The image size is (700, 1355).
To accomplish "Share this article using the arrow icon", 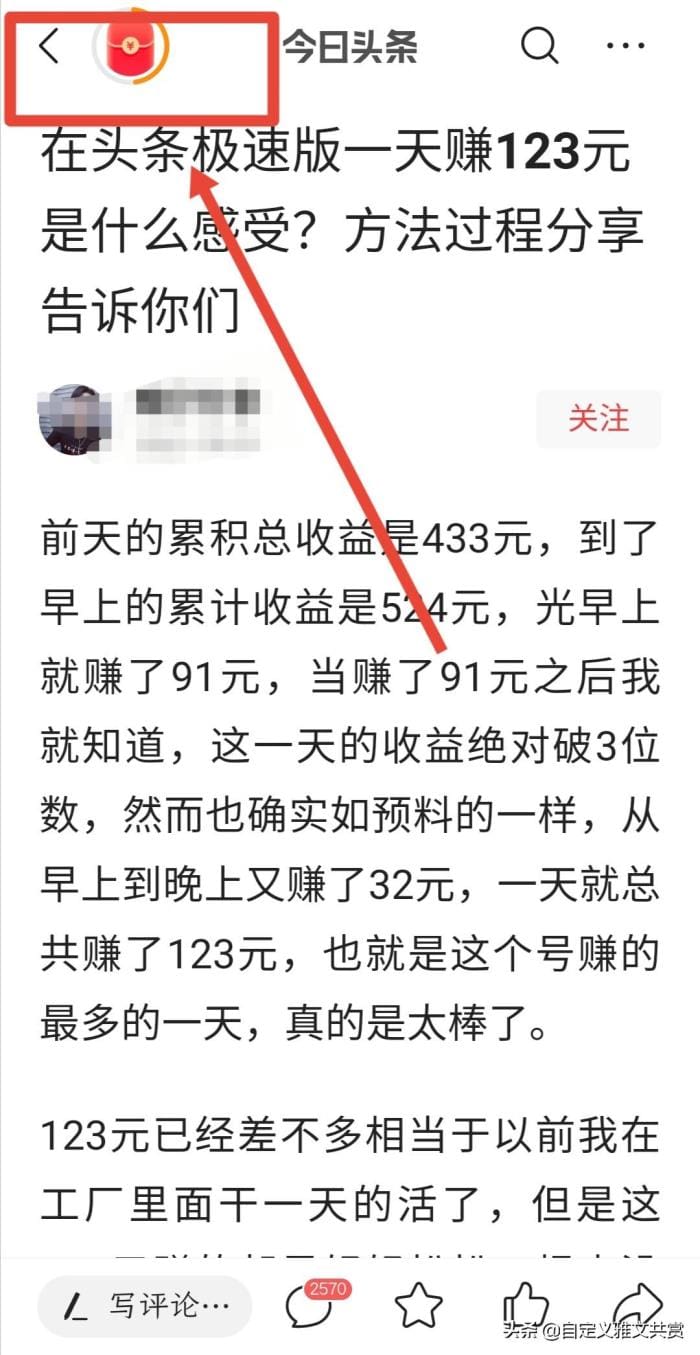I will (635, 1303).
